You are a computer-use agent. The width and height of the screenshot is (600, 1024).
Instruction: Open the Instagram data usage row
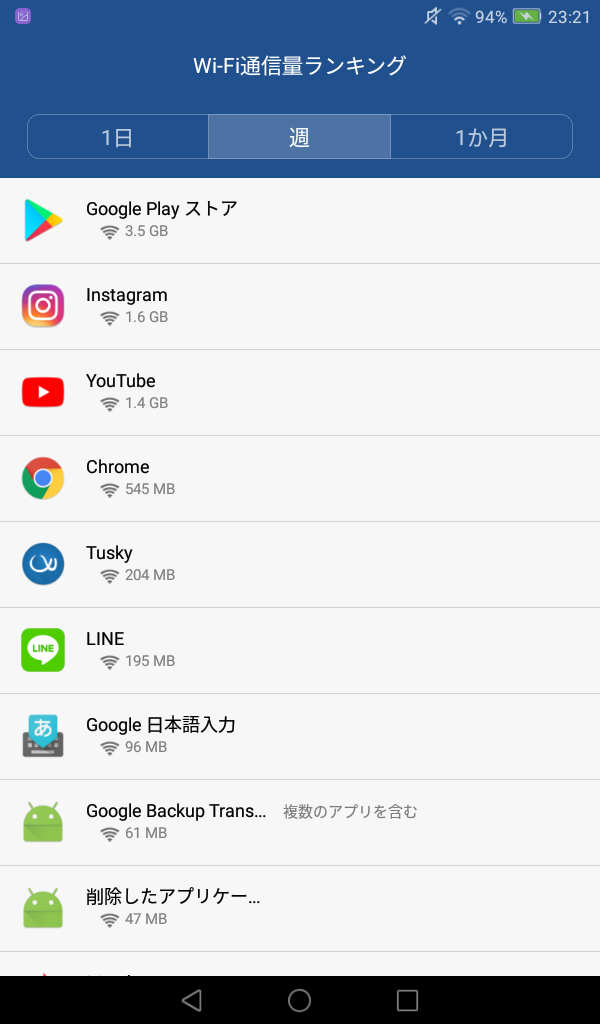[300, 306]
